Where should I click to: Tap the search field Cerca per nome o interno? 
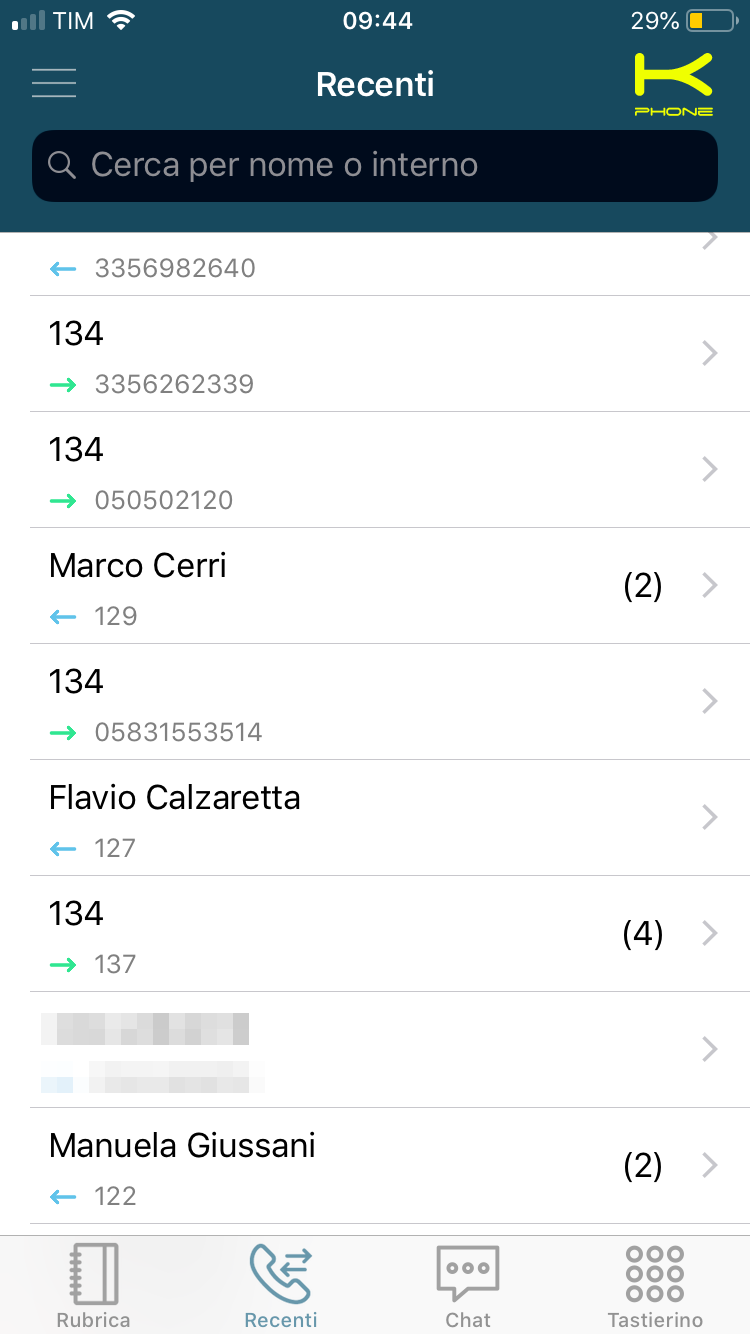pos(375,165)
